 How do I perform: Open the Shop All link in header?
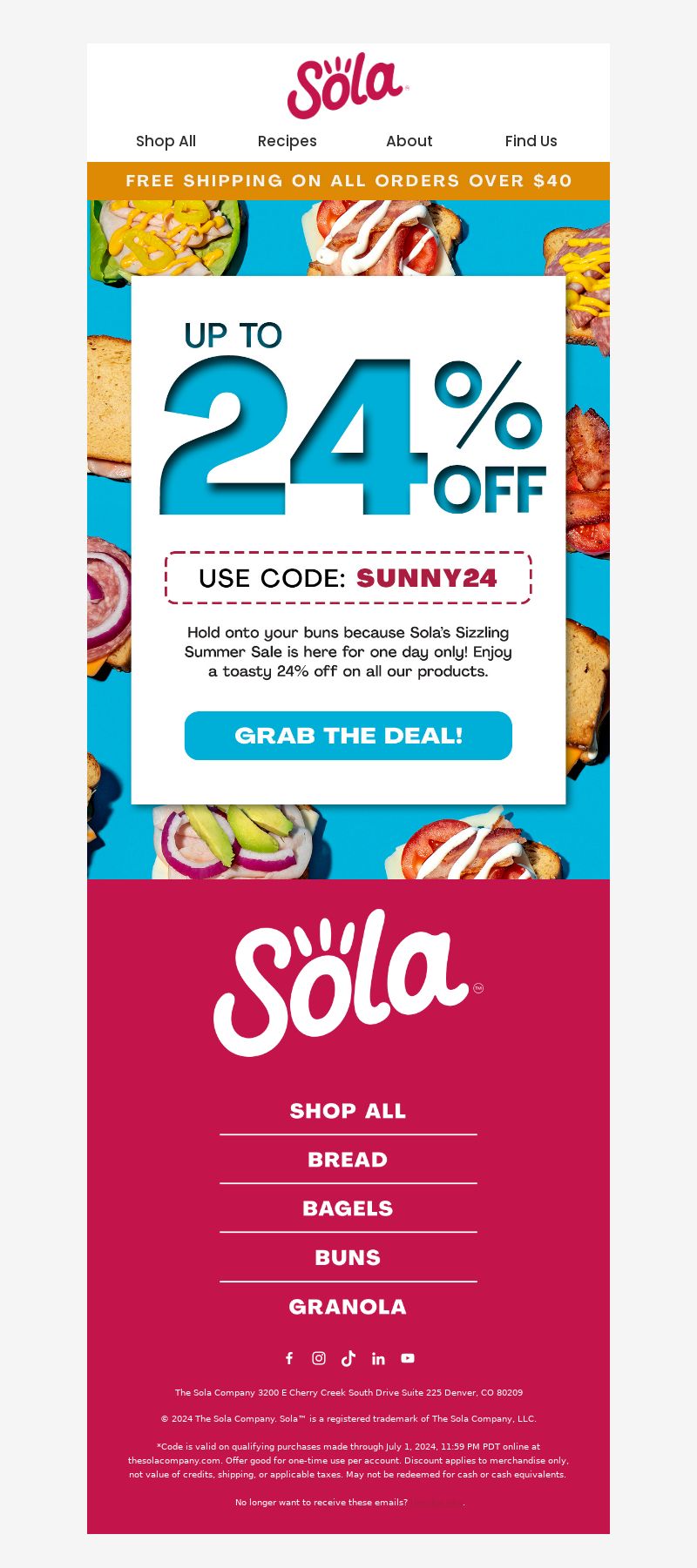(x=166, y=141)
